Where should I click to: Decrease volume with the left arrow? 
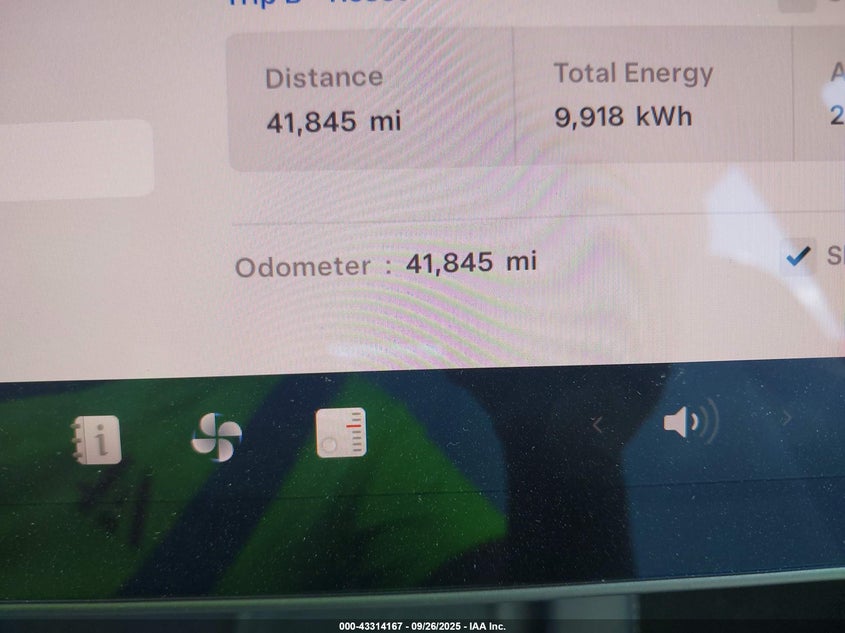click(597, 425)
